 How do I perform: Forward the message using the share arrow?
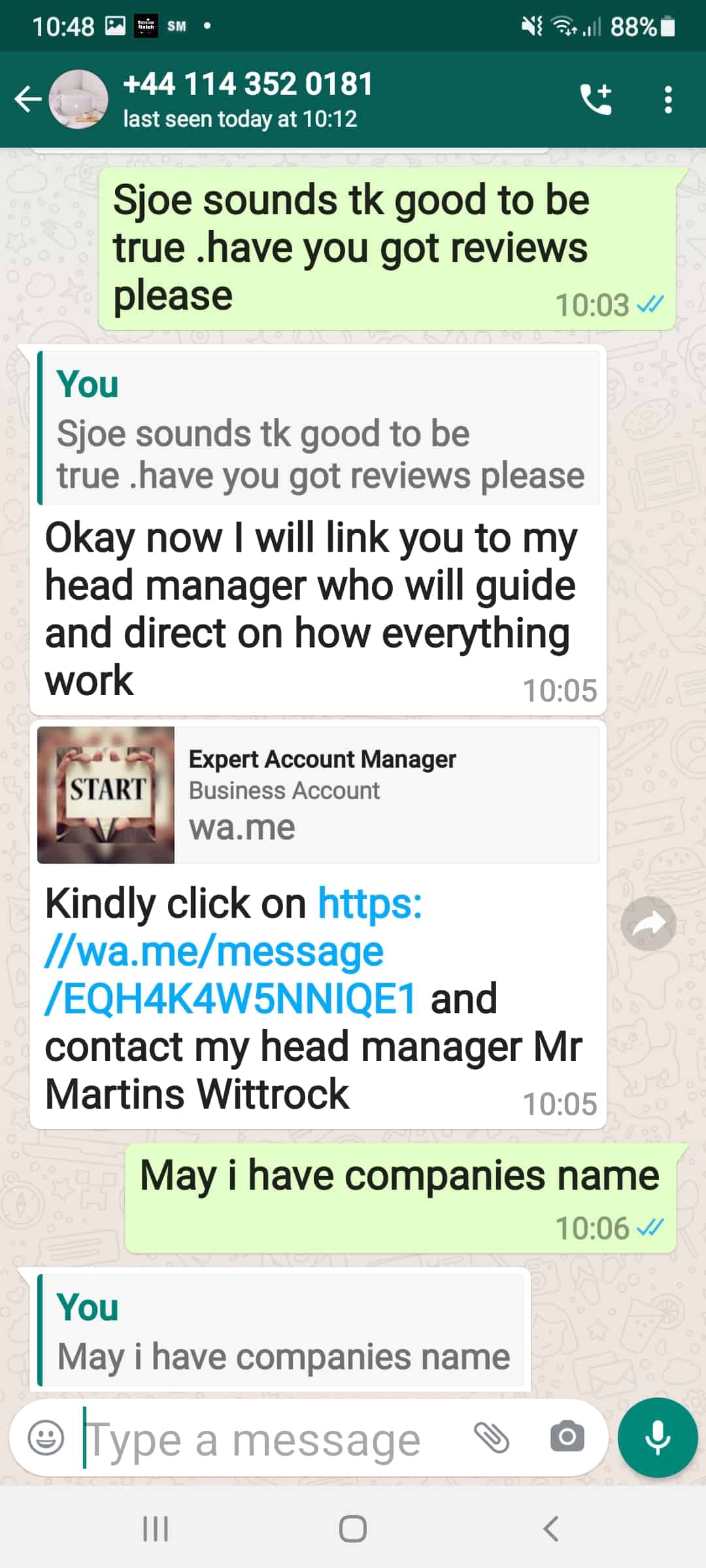649,924
